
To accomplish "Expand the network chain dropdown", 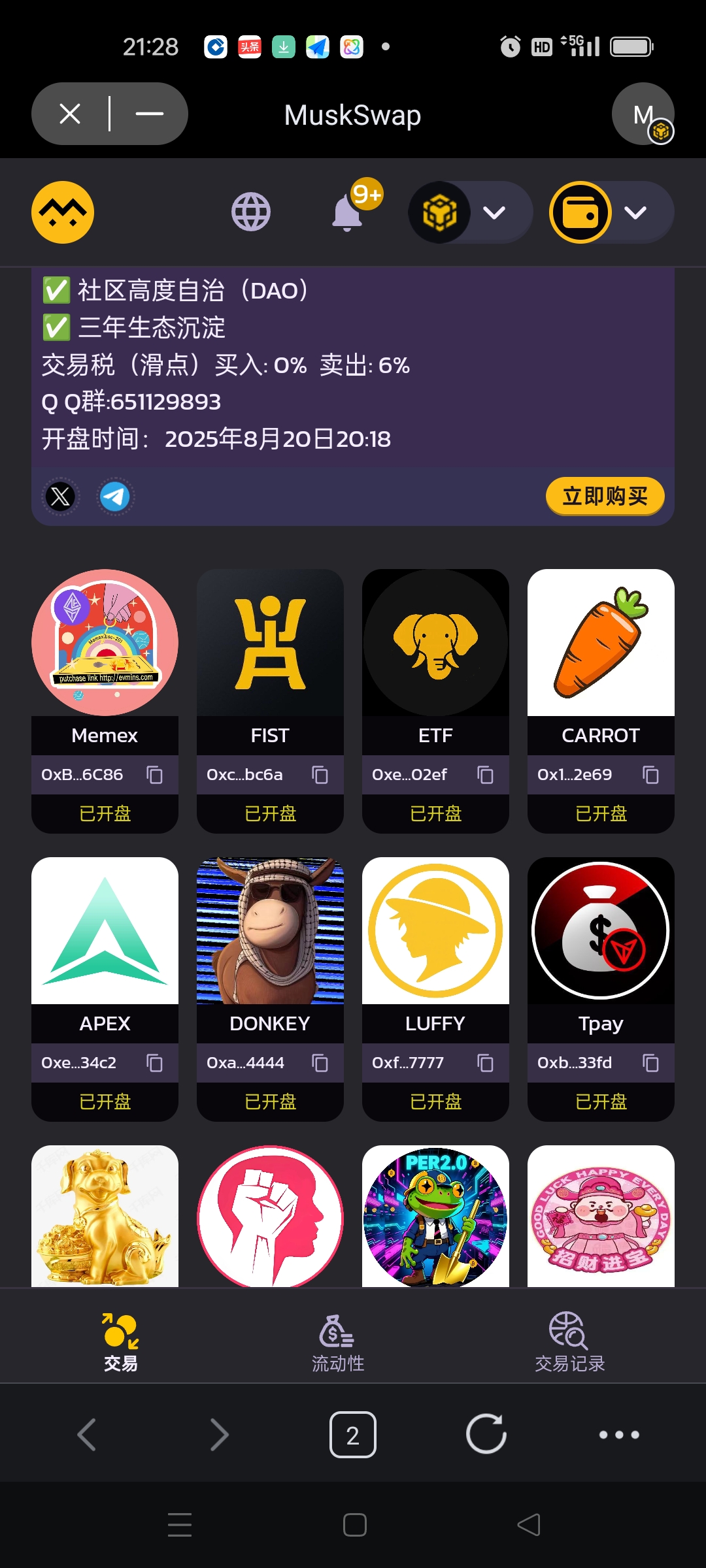I will click(x=494, y=213).
